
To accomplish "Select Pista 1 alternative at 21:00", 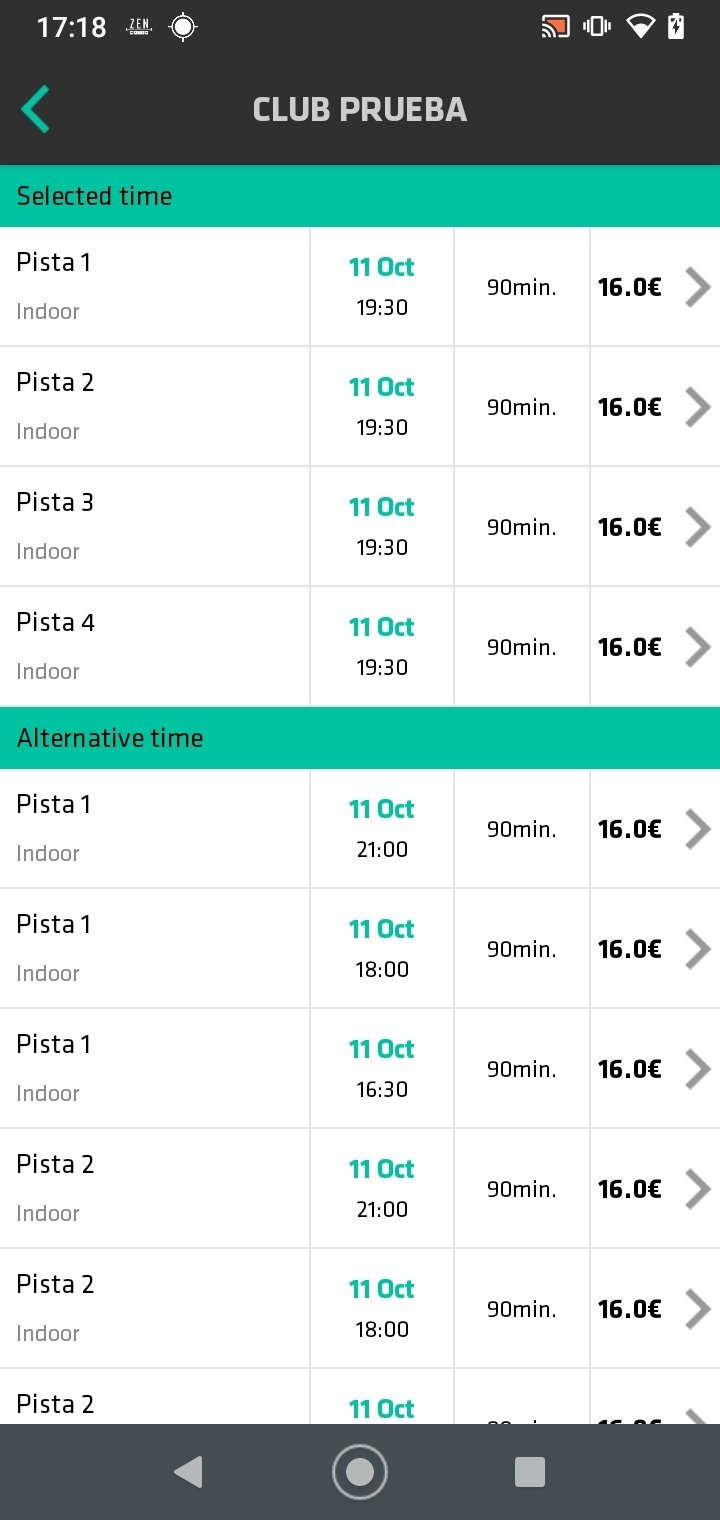I will [360, 829].
